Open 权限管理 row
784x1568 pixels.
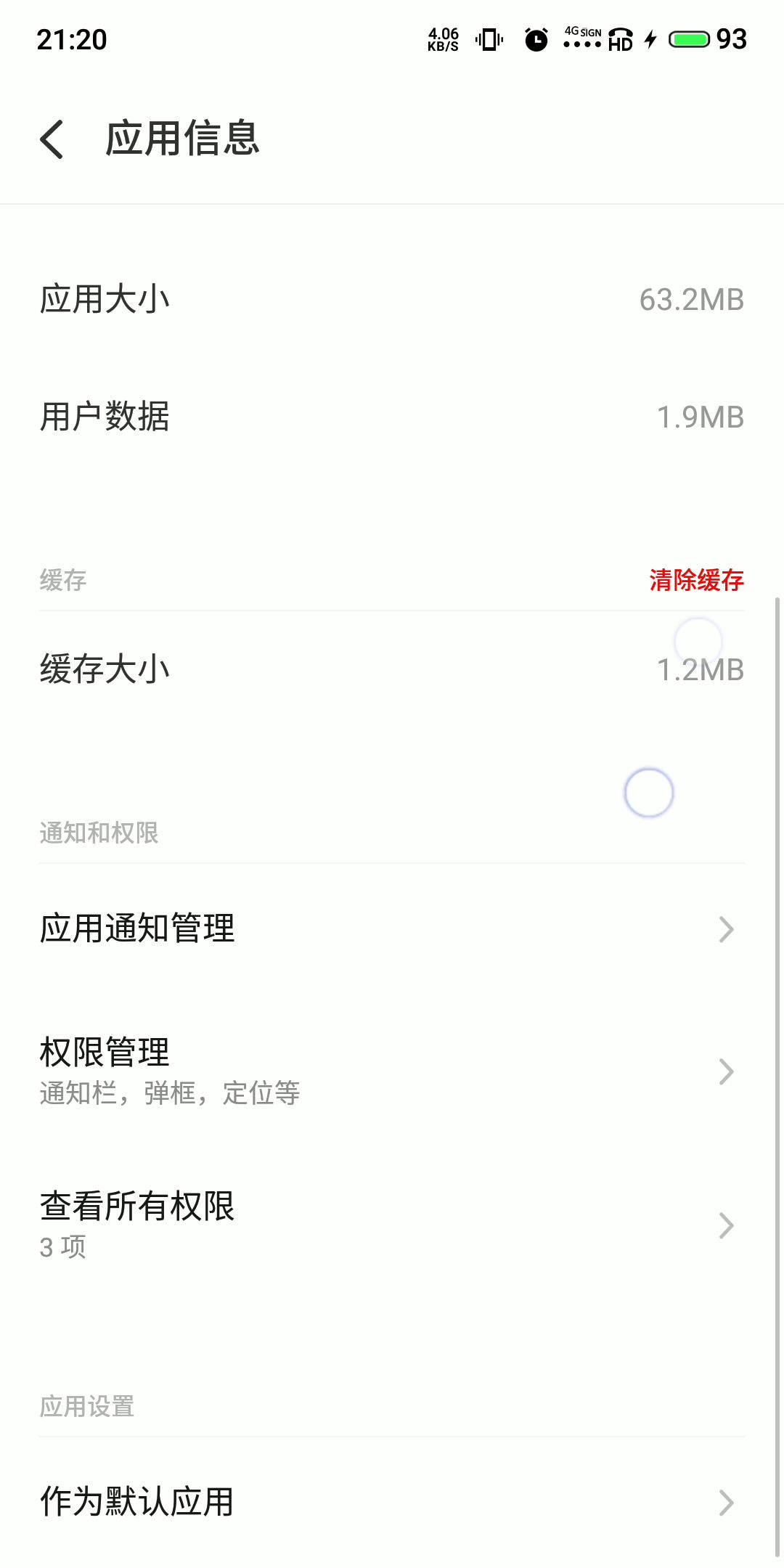coord(392,1071)
